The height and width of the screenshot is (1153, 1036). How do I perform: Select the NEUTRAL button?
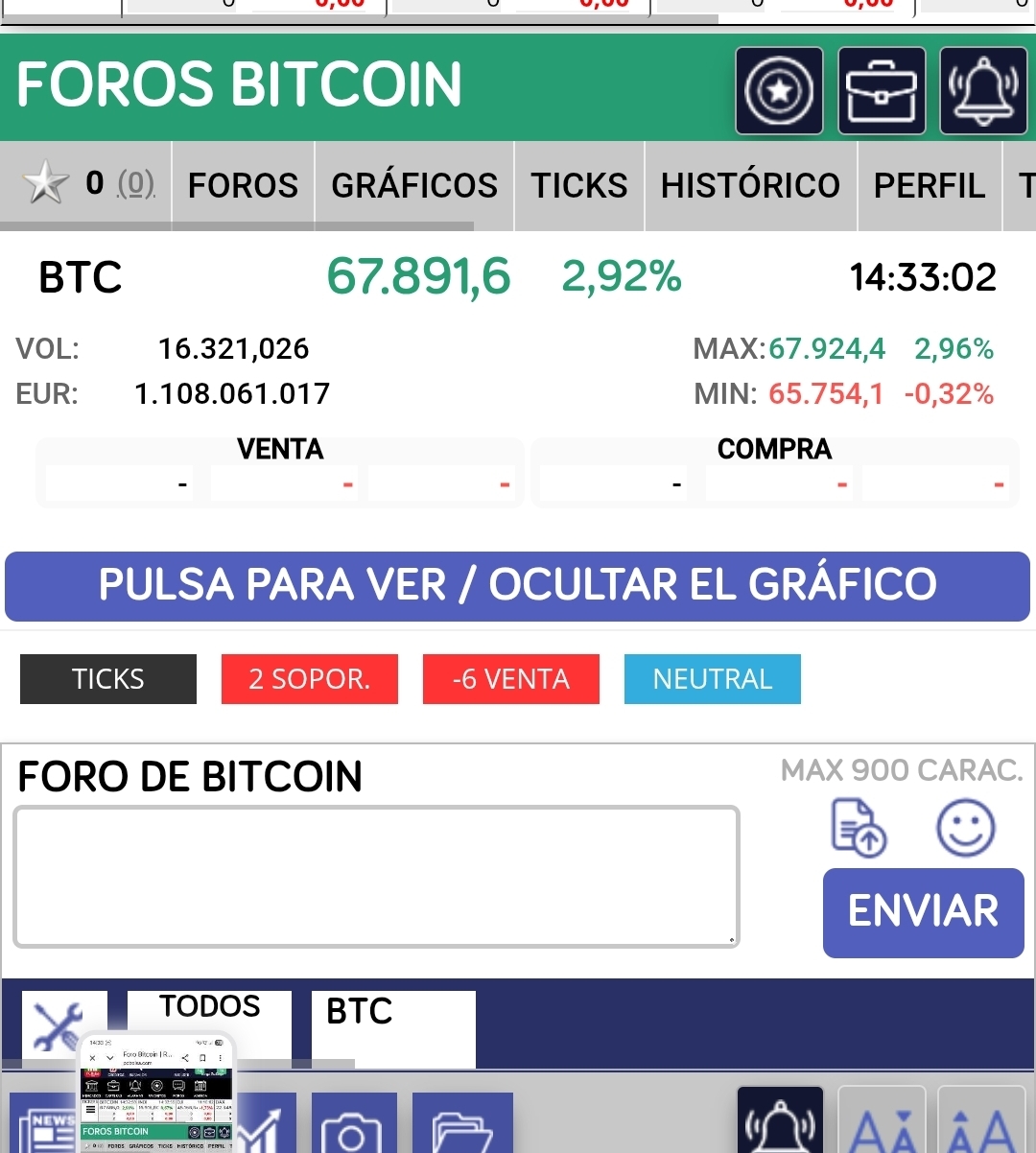(x=712, y=679)
